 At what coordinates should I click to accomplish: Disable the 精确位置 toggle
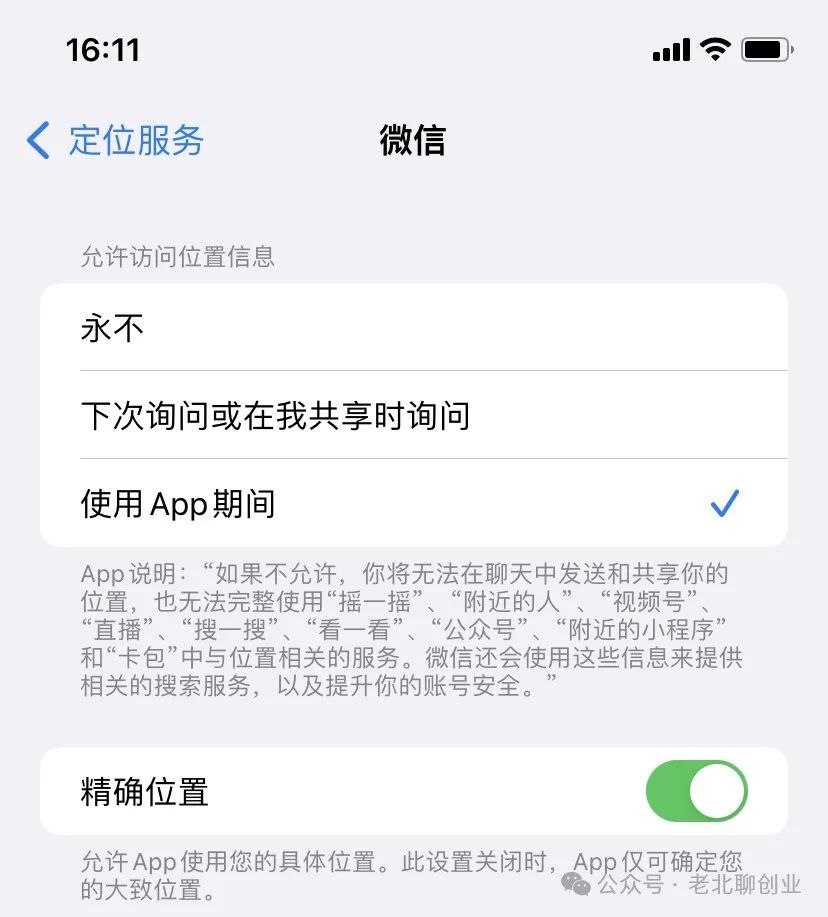[697, 791]
